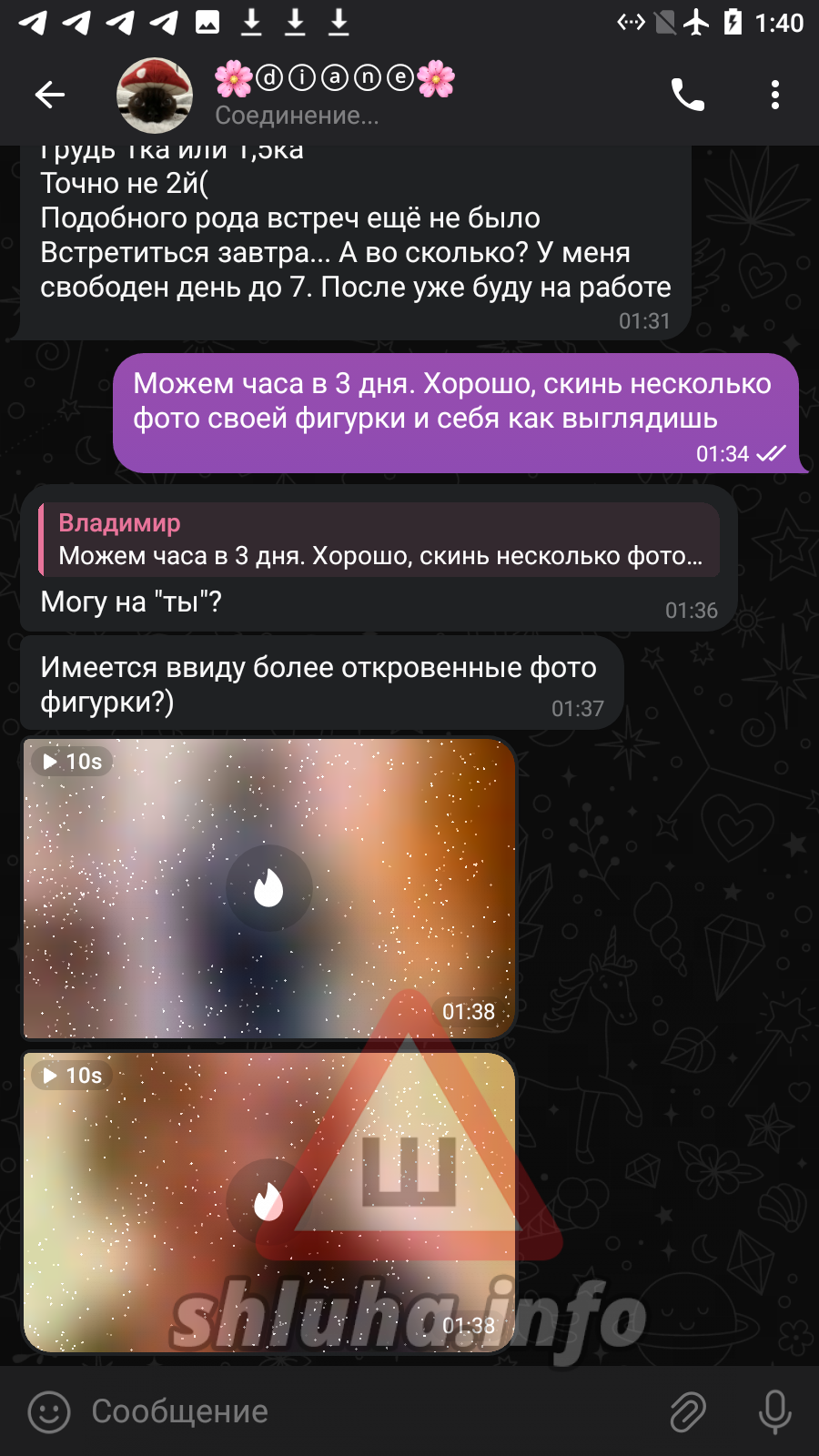Open the contact's profile avatar
819x1456 pixels.
[x=155, y=95]
